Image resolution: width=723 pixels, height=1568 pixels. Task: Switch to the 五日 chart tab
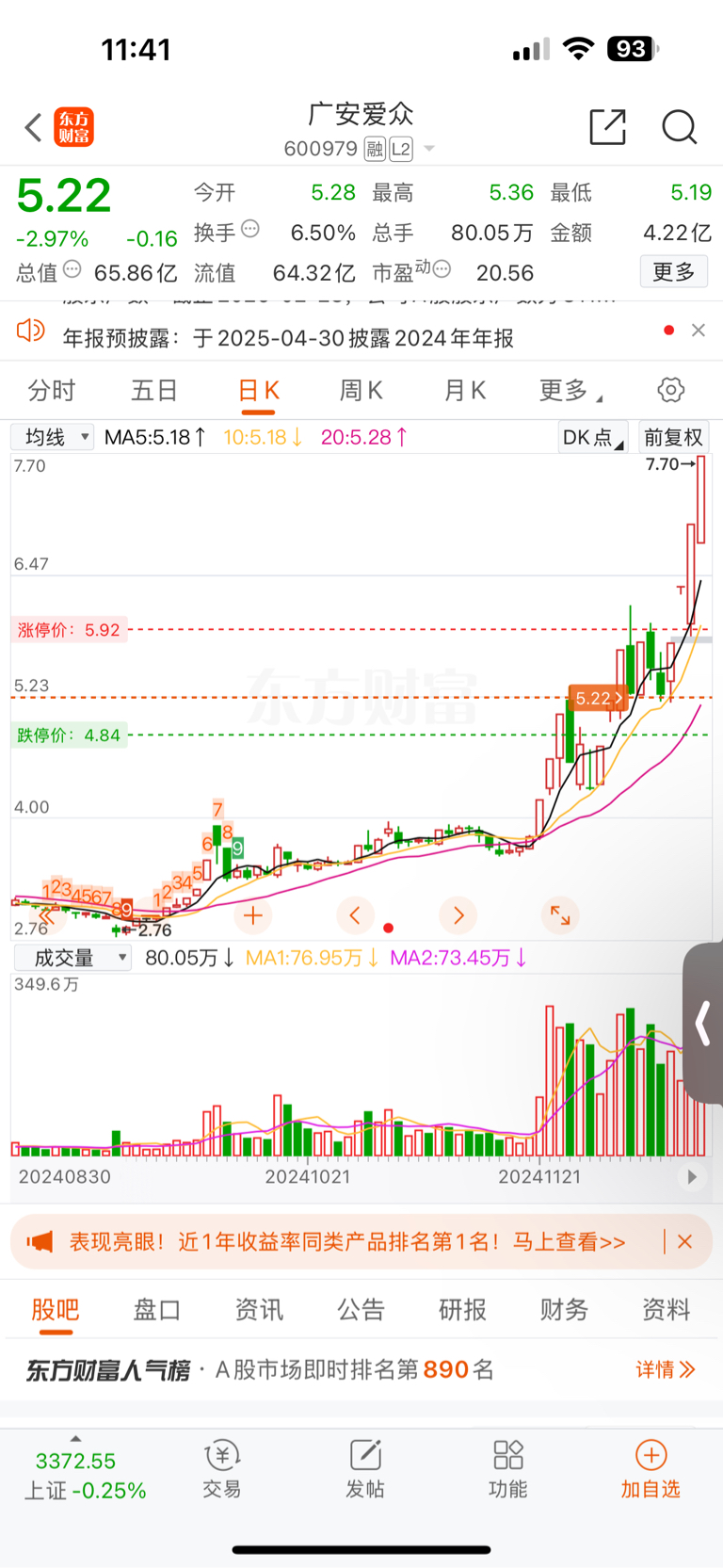[x=154, y=391]
